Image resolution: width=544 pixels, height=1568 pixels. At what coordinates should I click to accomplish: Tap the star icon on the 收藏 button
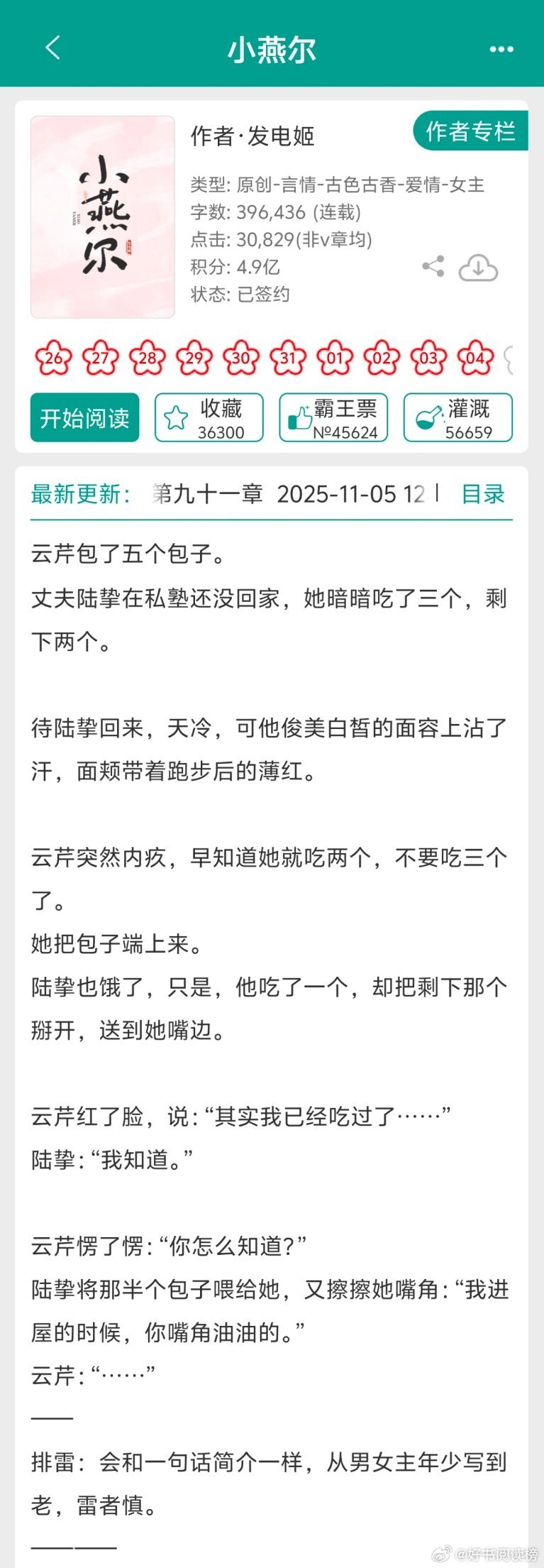point(176,417)
